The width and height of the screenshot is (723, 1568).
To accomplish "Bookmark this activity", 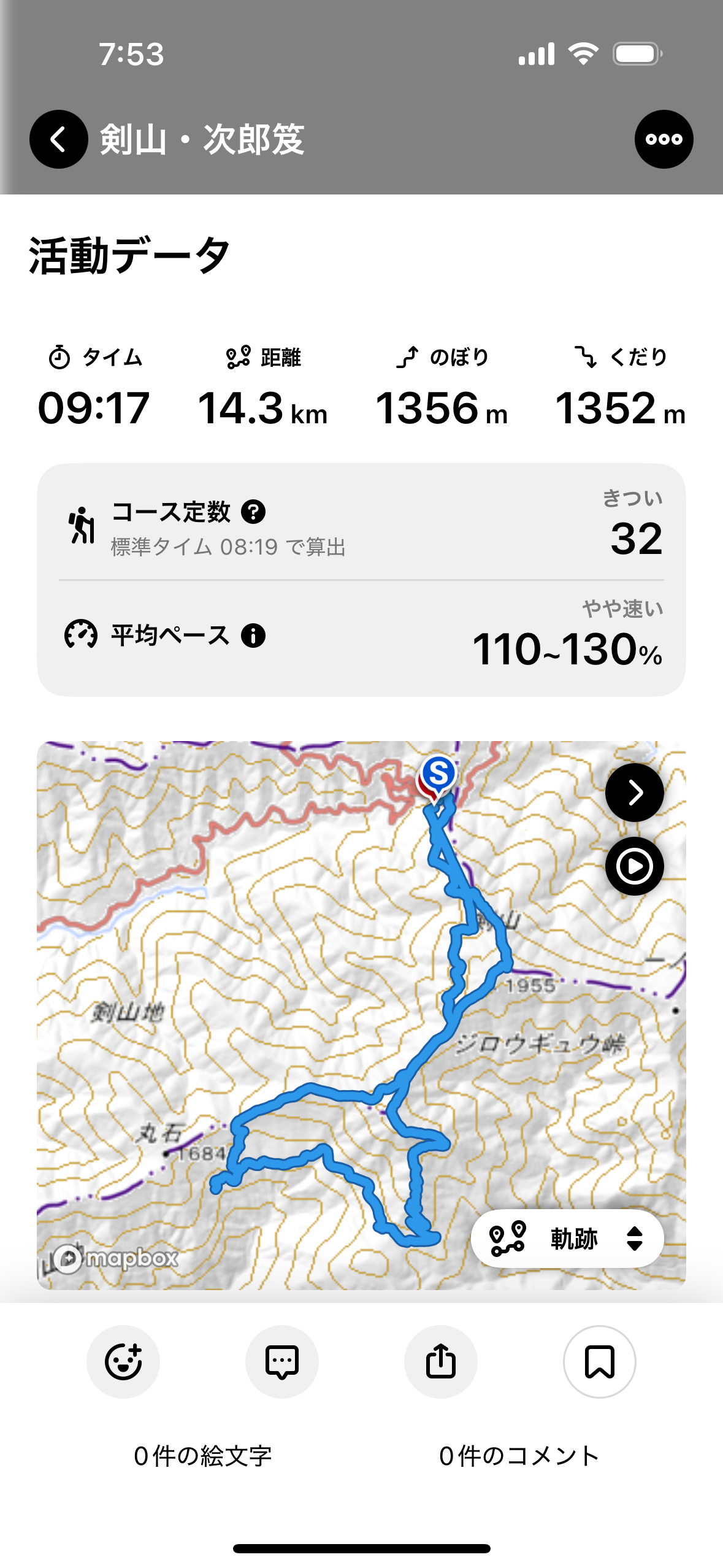I will pyautogui.click(x=599, y=1362).
